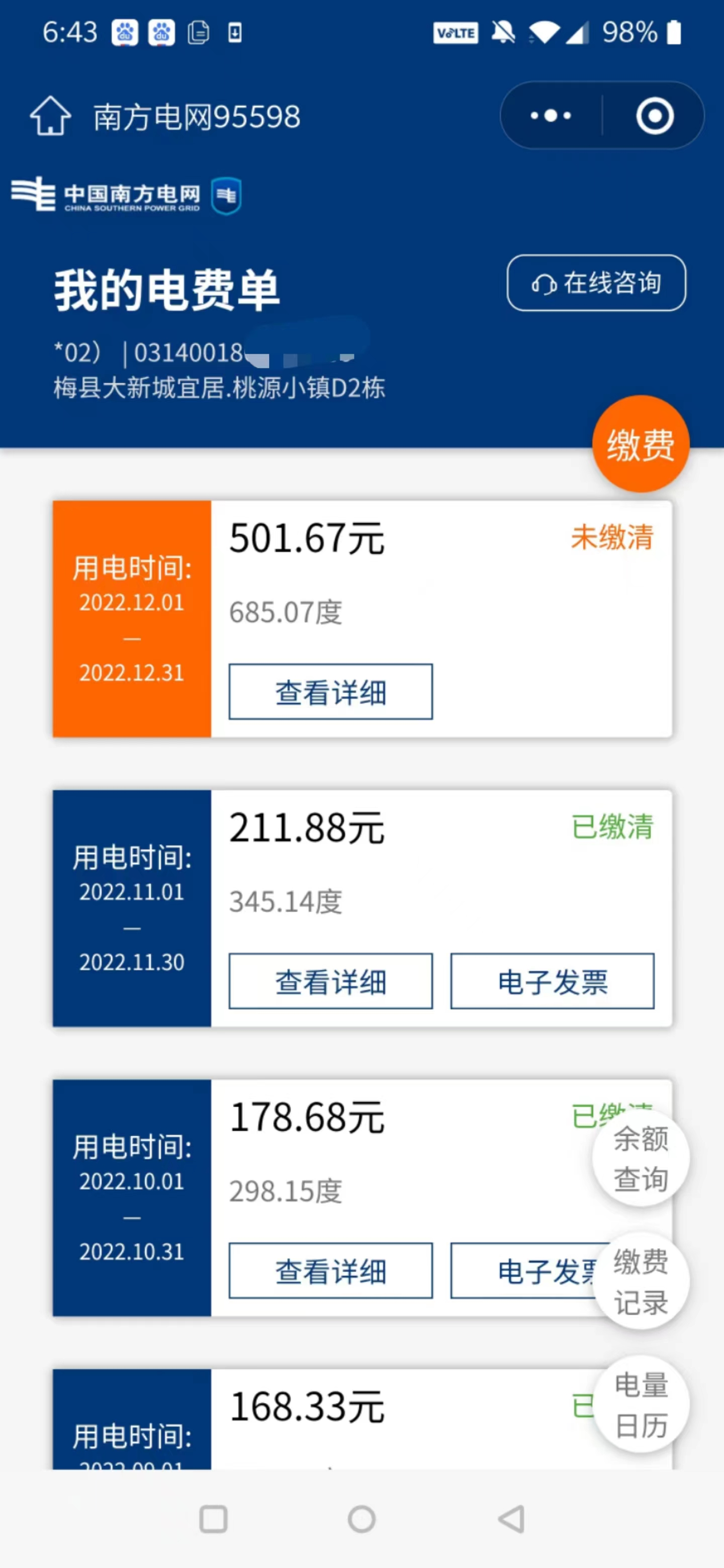The width and height of the screenshot is (724, 1568).
Task: Close the mini program via circle icon
Action: 655,116
